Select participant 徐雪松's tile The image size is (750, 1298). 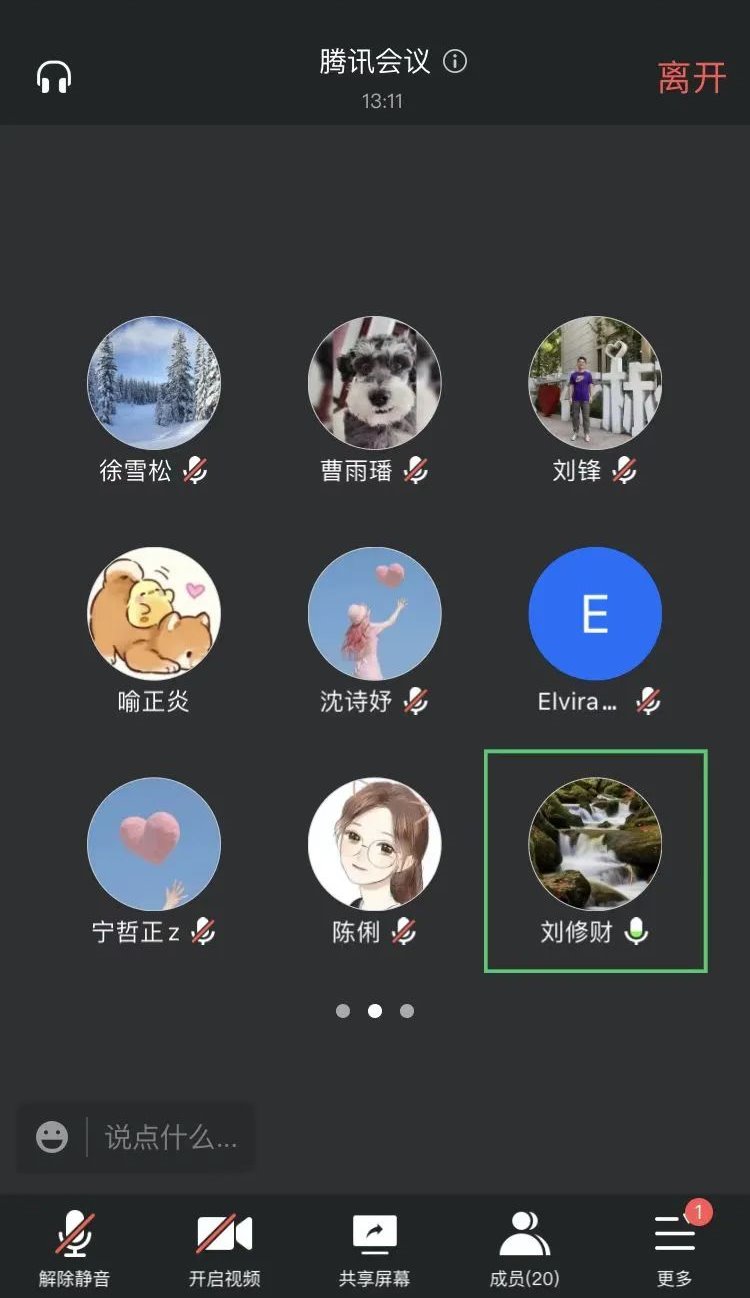(154, 384)
